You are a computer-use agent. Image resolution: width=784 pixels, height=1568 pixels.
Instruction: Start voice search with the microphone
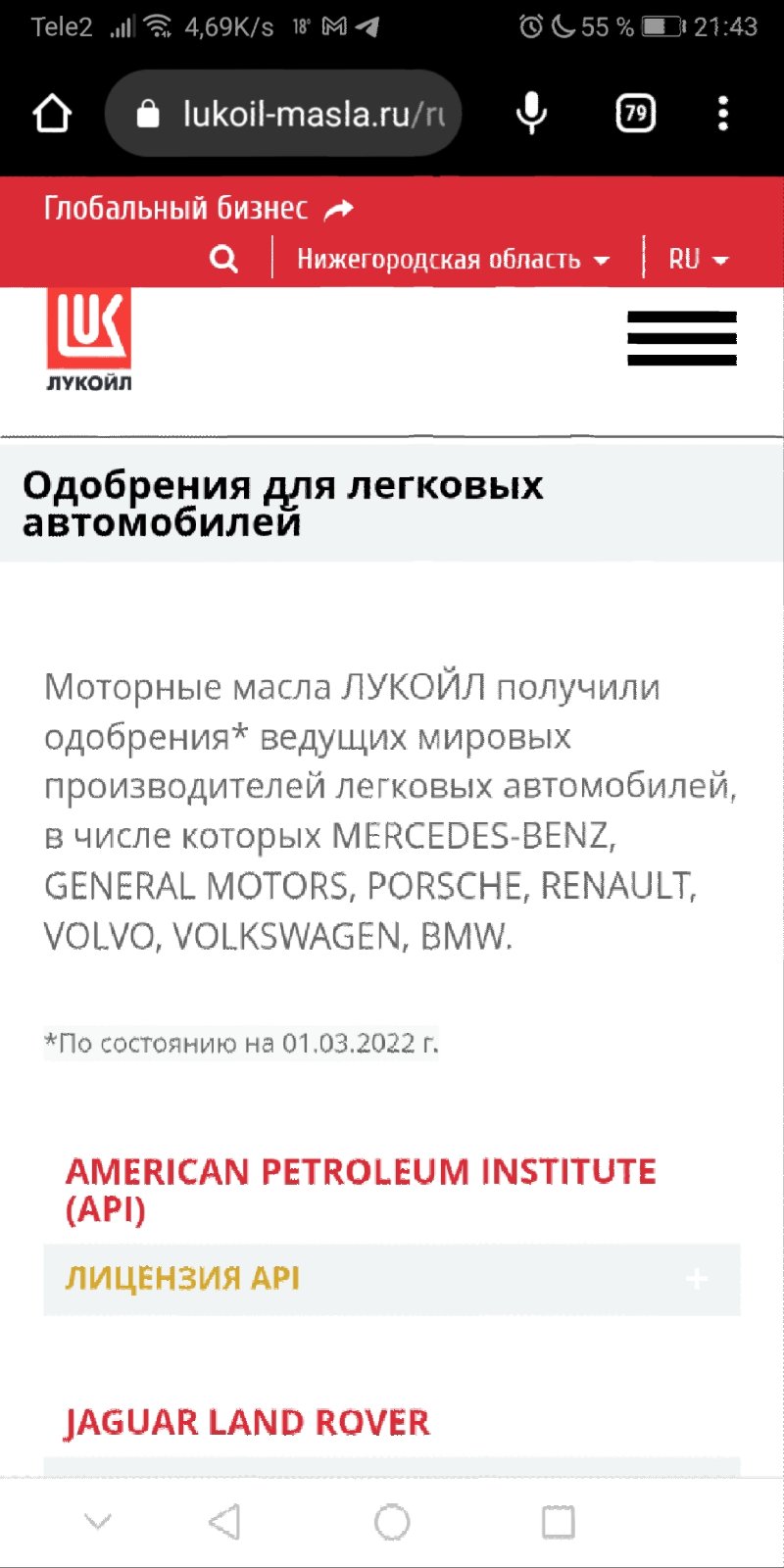click(x=531, y=114)
